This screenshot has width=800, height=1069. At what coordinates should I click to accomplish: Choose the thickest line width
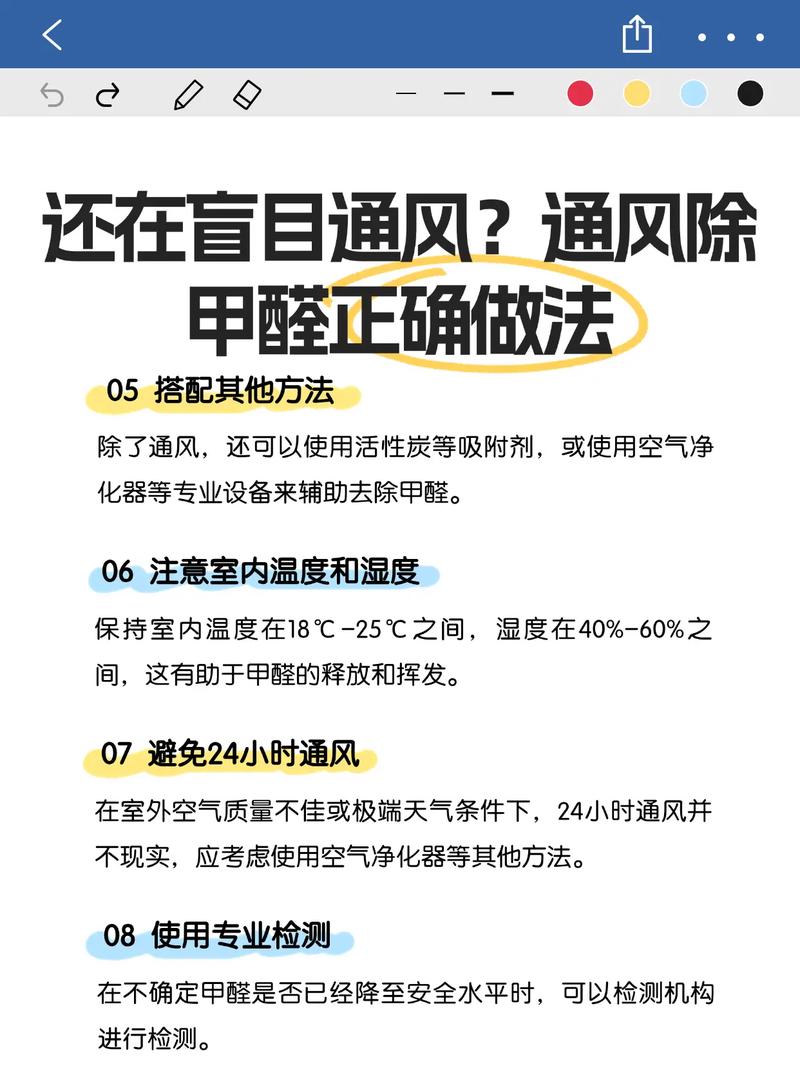pyautogui.click(x=503, y=94)
